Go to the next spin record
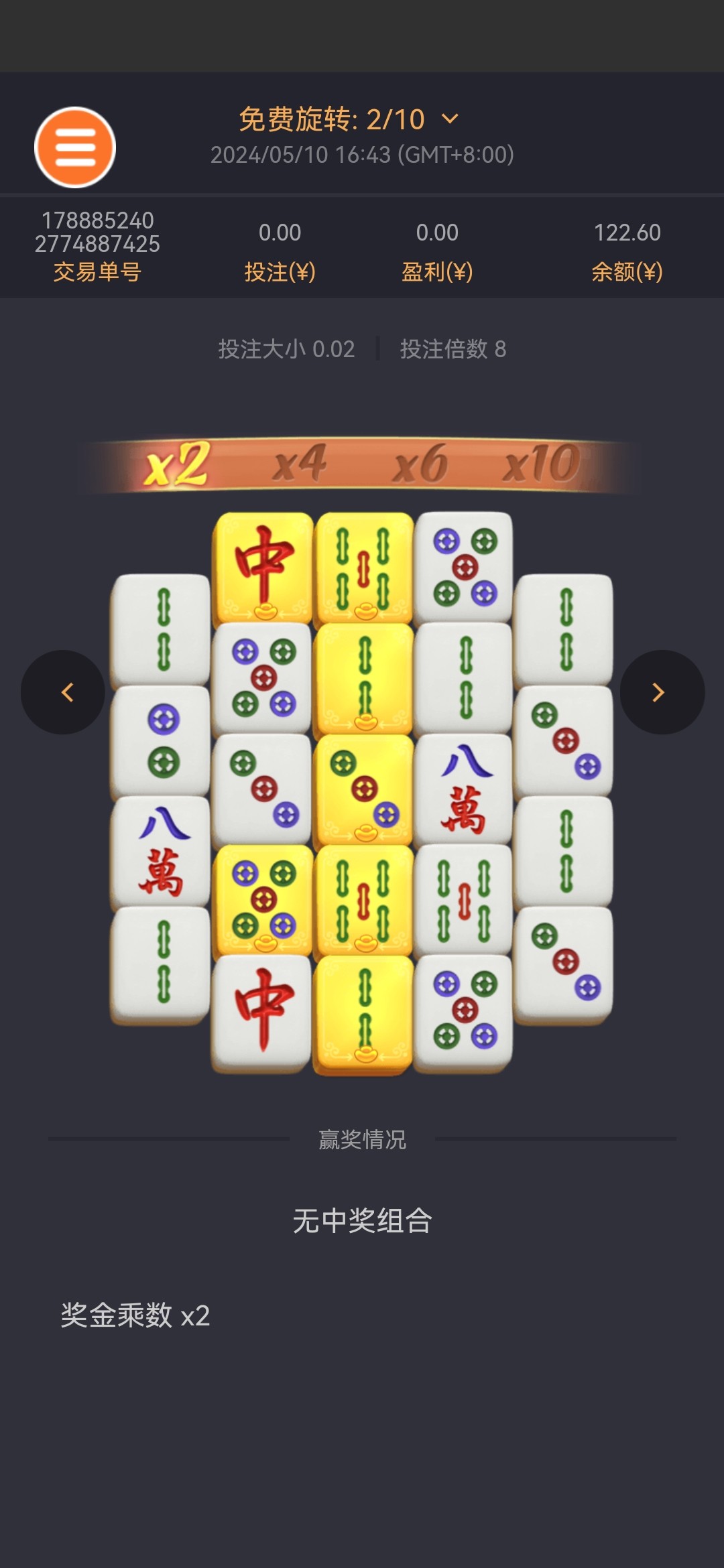The width and height of the screenshot is (724, 1568). pos(661,692)
